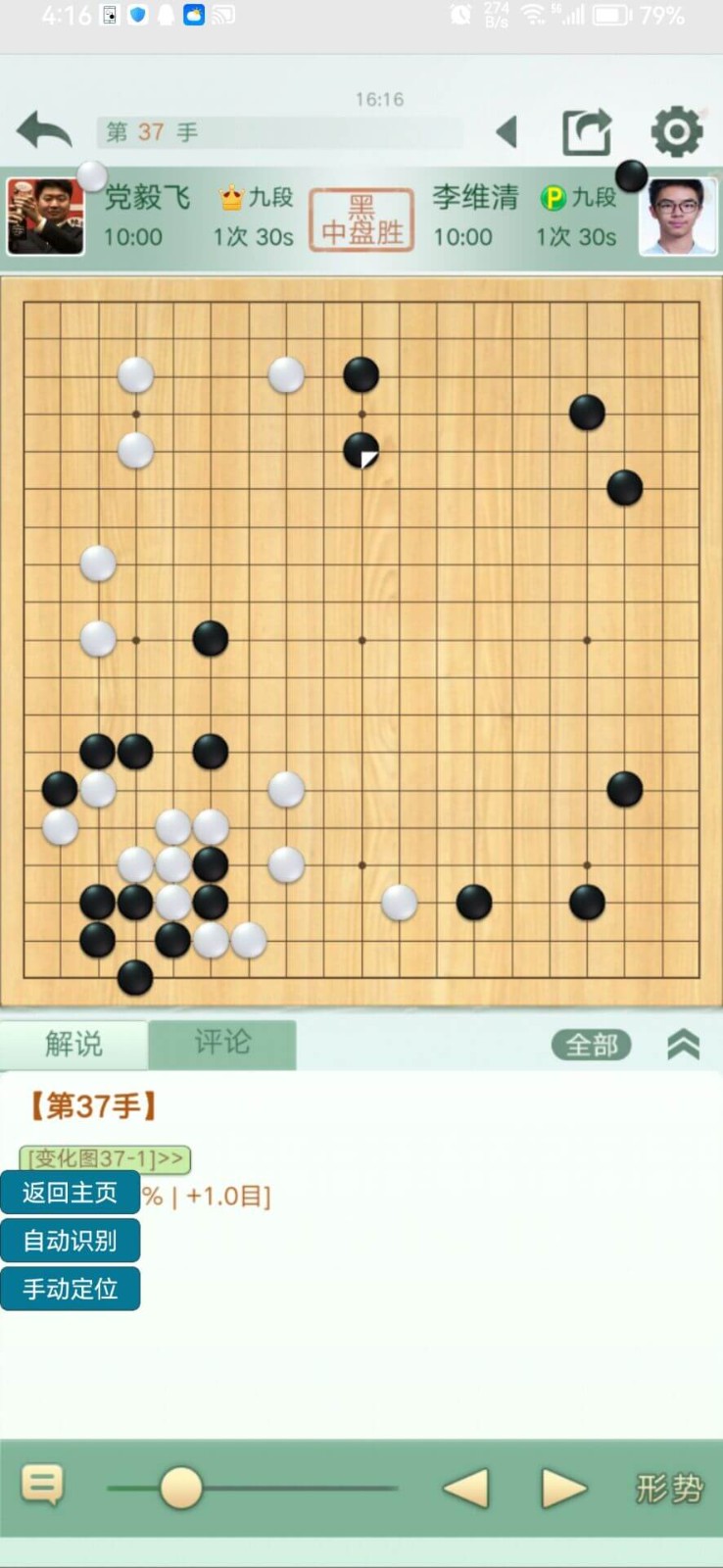Viewport: 723px width, 1568px height.
Task: Tap the small left triangle beside move number
Action: 506,131
